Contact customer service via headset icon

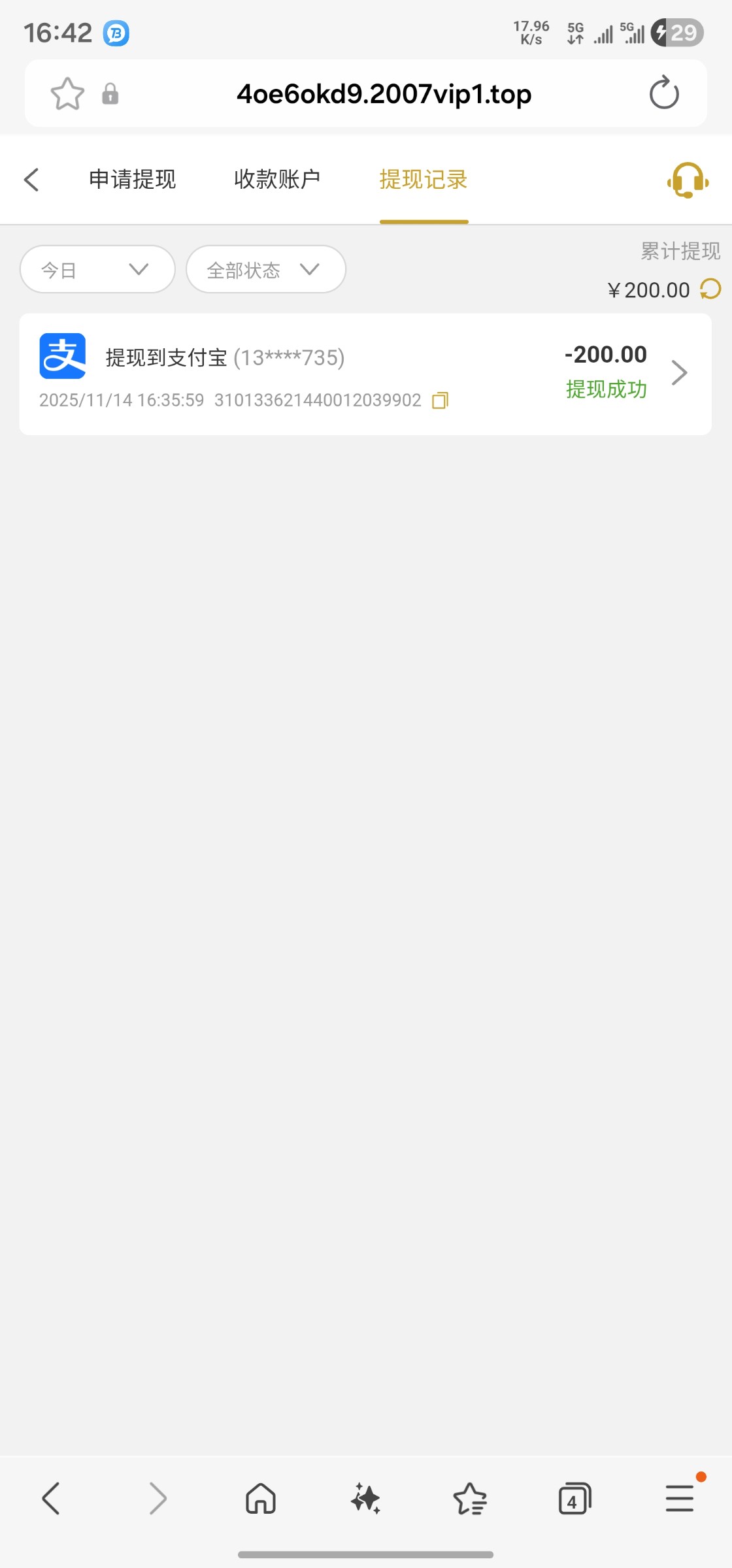tap(688, 180)
